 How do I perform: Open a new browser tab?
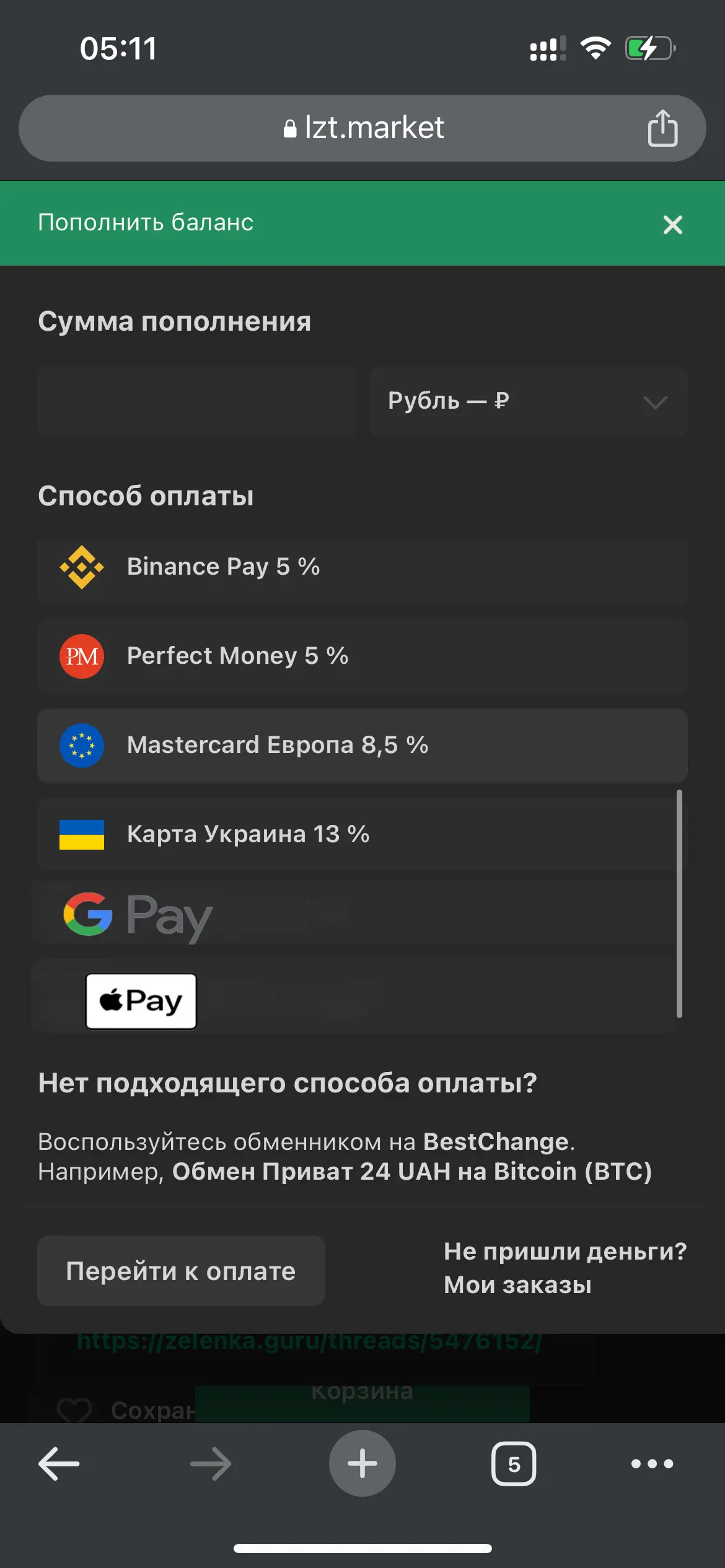(x=362, y=1463)
